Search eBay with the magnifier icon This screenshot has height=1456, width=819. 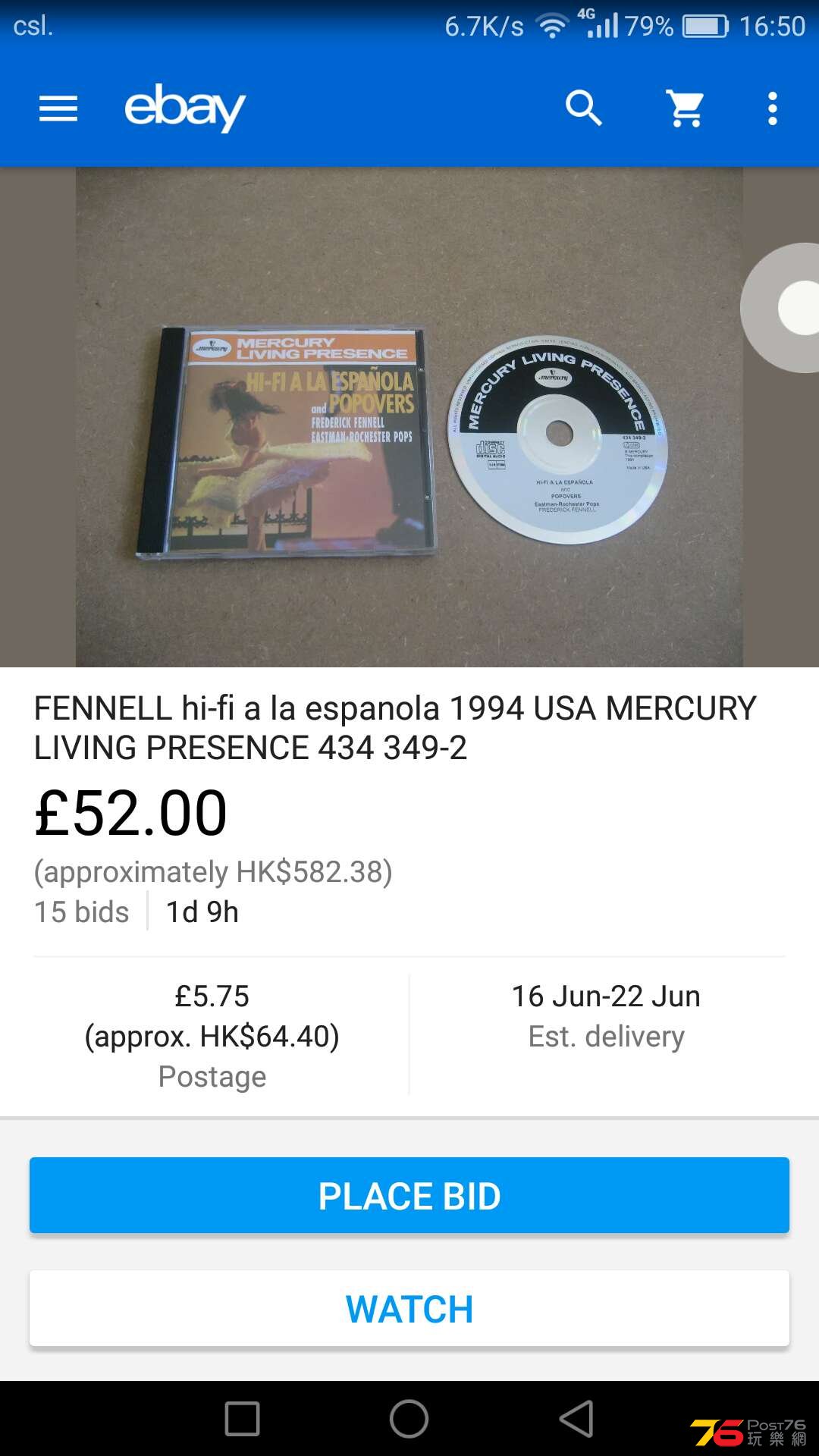click(x=583, y=108)
